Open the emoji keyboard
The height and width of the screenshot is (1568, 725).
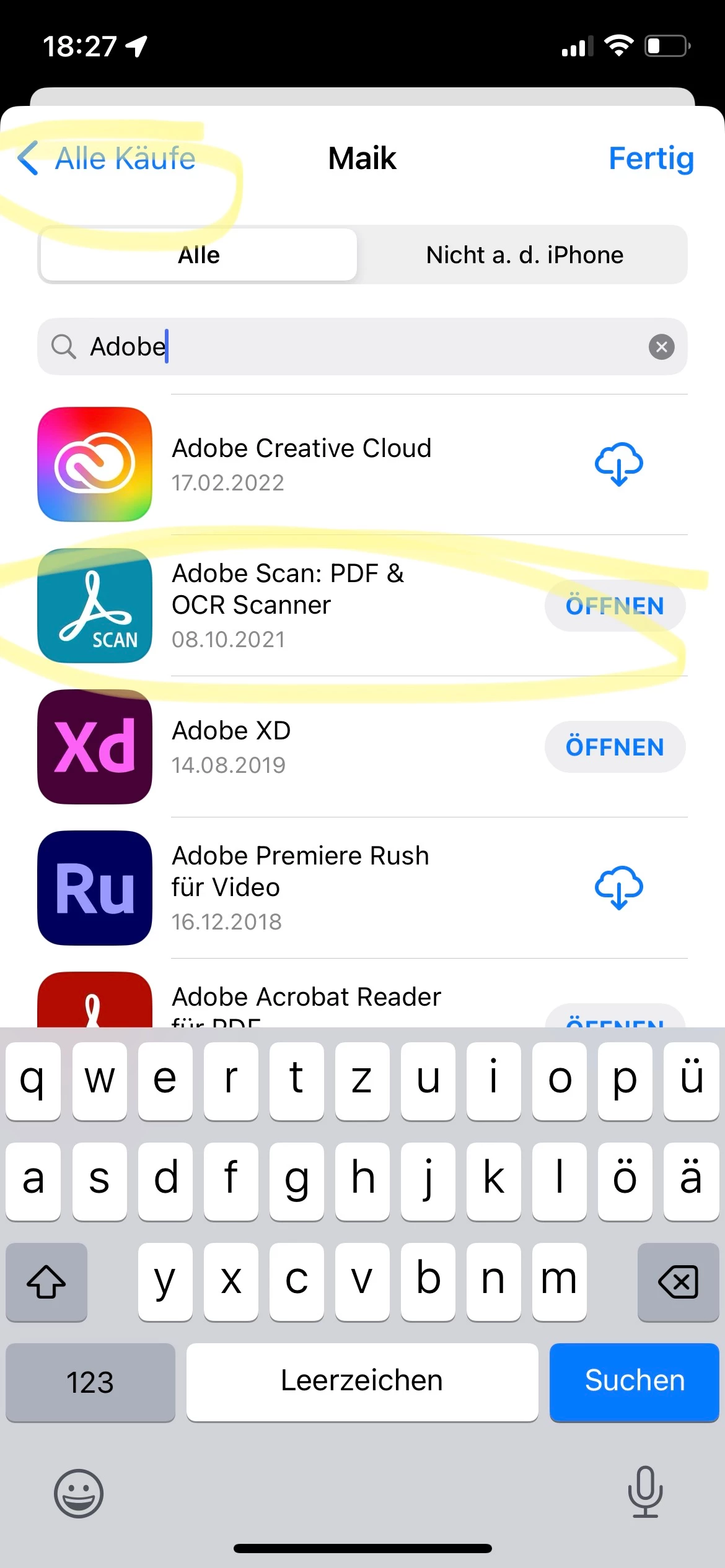click(79, 1493)
